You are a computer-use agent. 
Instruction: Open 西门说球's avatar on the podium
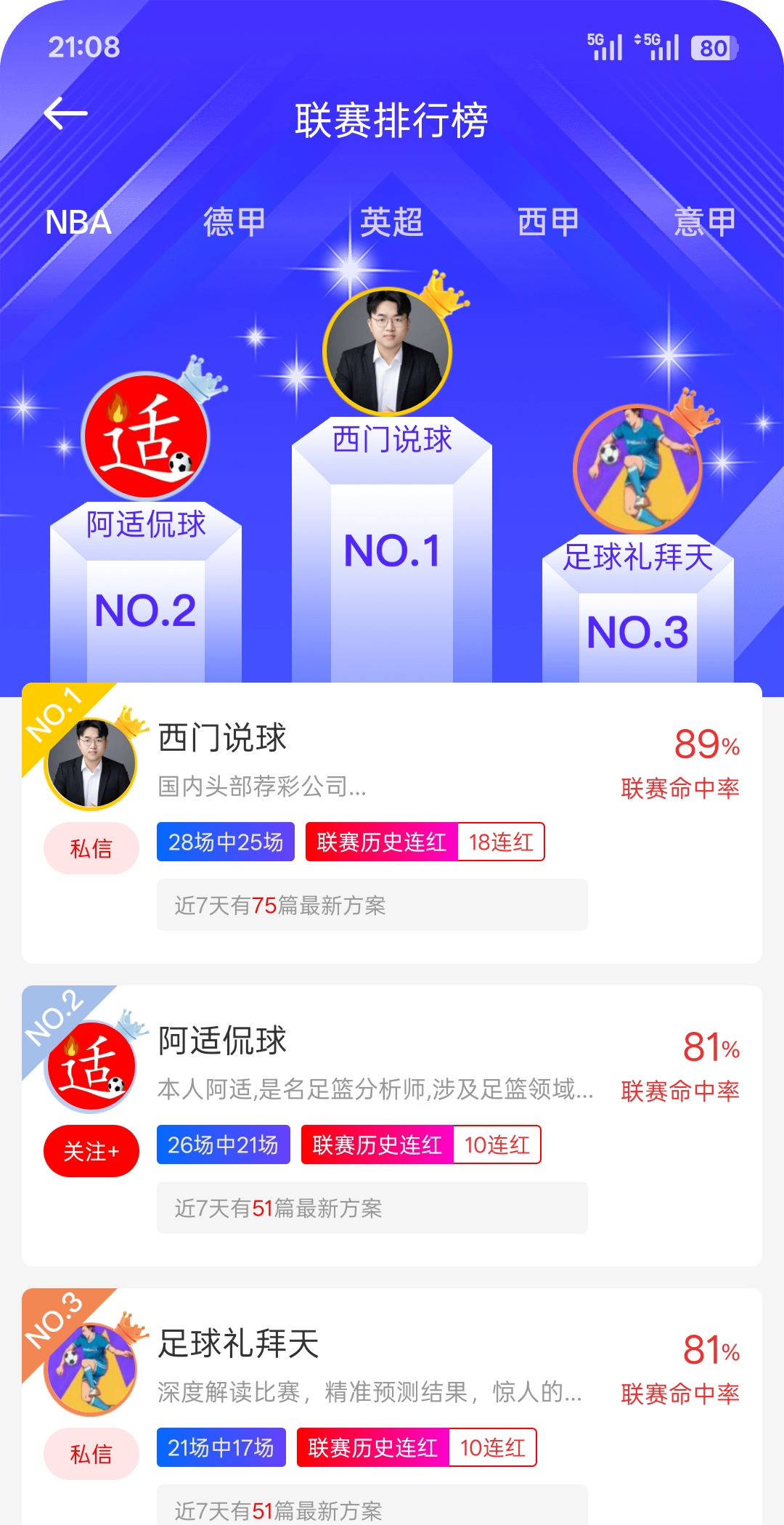click(389, 350)
